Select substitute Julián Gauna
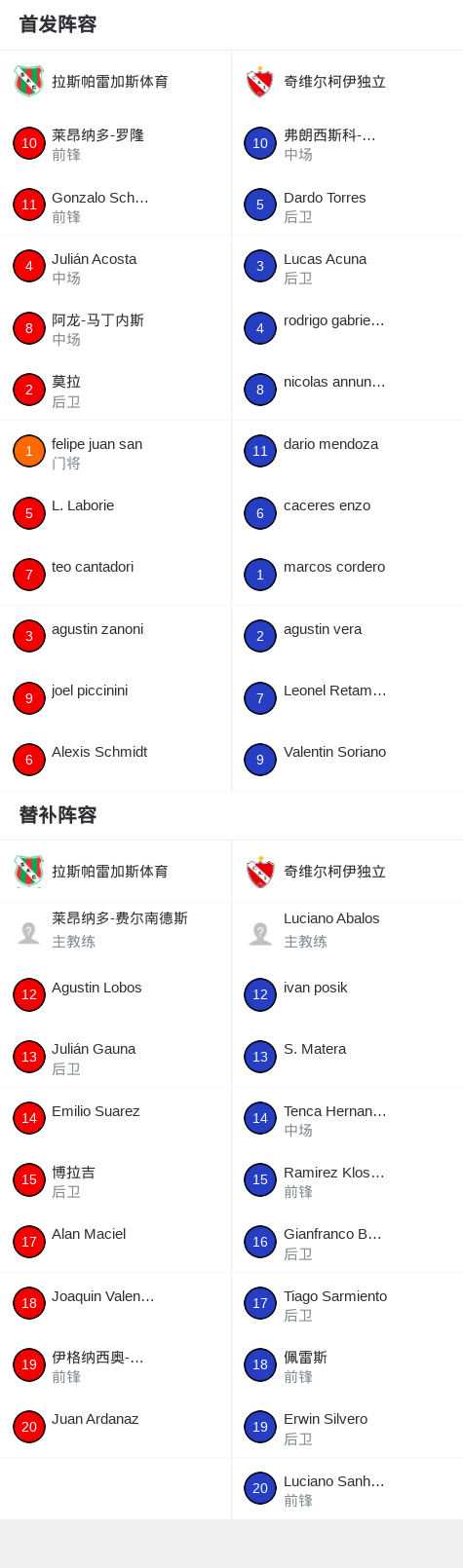This screenshot has height=1568, width=463. pos(115,1057)
